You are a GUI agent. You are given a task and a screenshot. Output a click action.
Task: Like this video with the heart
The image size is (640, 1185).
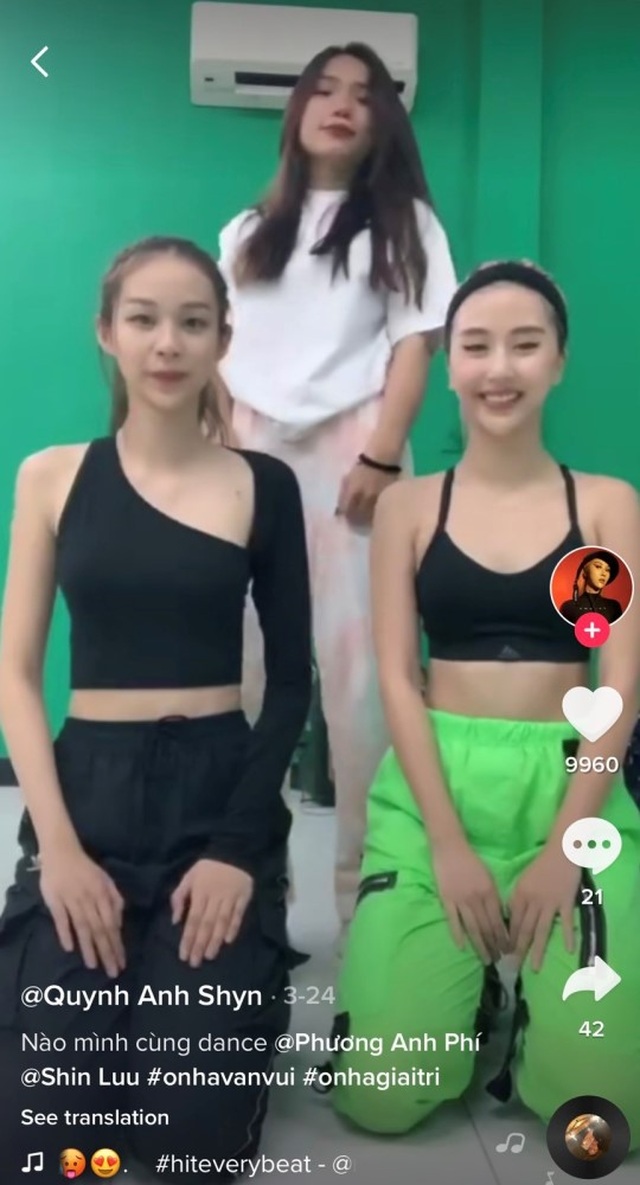(x=592, y=714)
